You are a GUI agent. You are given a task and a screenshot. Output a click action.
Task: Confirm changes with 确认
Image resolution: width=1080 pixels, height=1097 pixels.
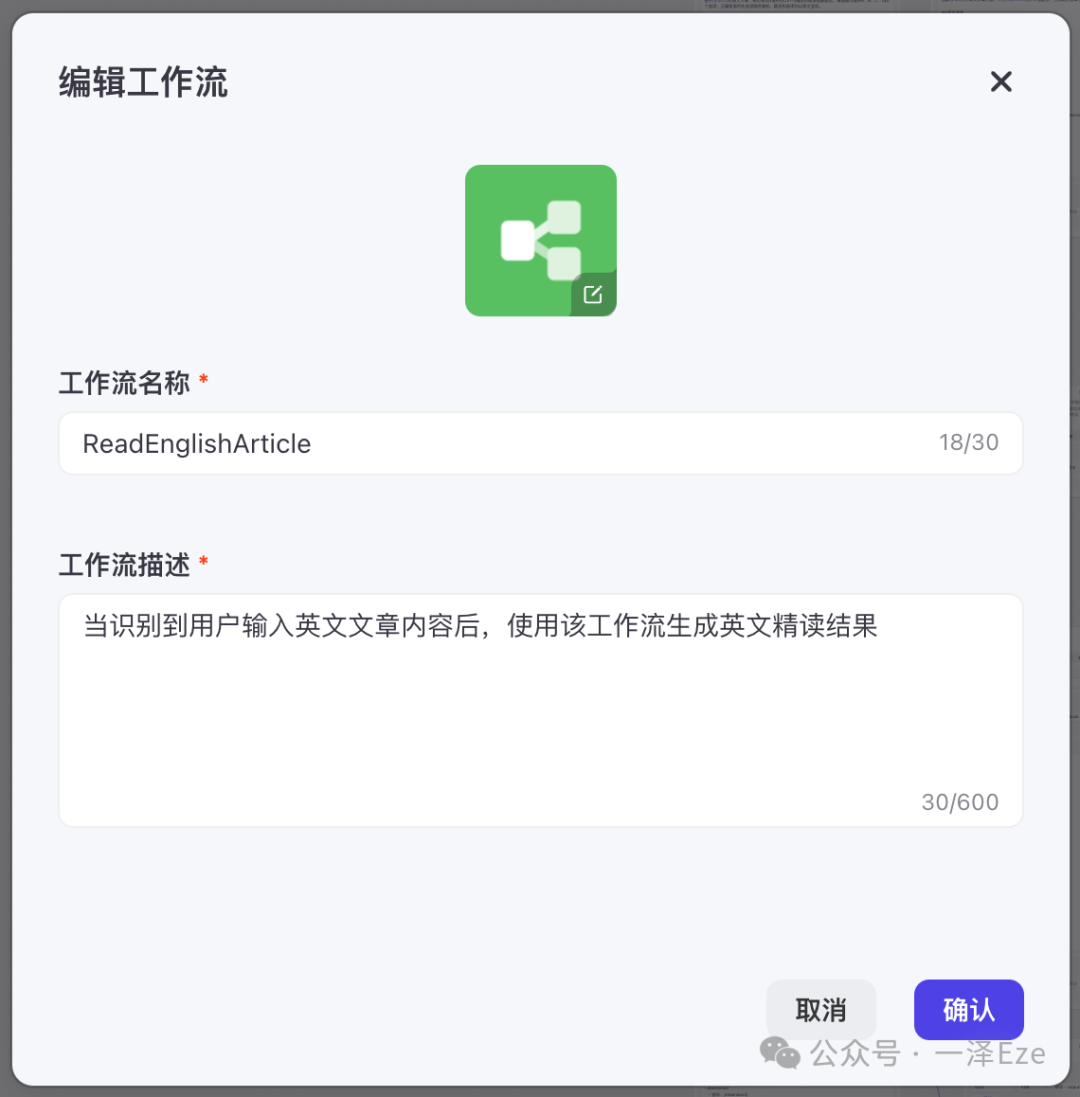pyautogui.click(x=969, y=1010)
